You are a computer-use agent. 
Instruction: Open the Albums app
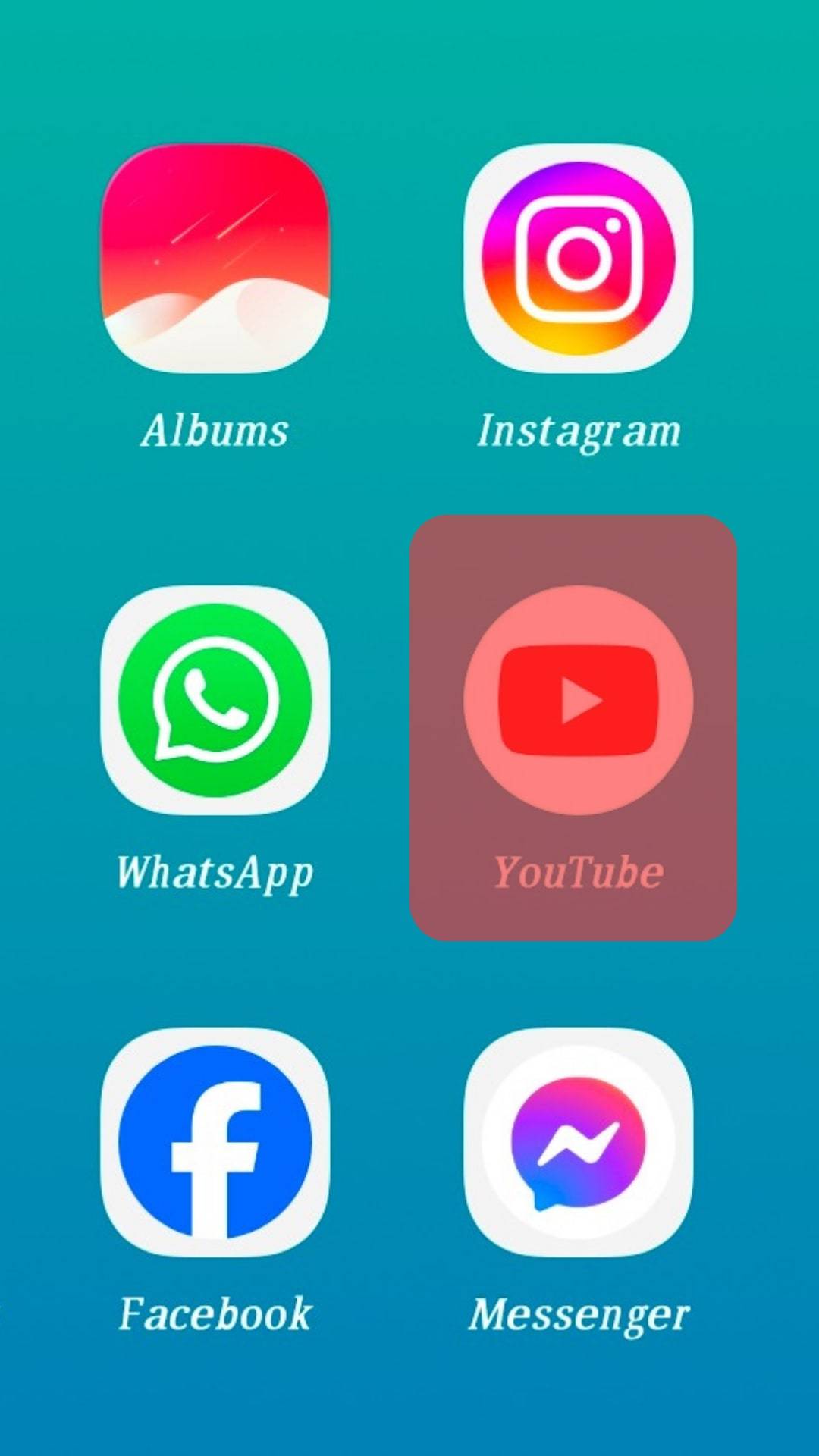click(215, 259)
